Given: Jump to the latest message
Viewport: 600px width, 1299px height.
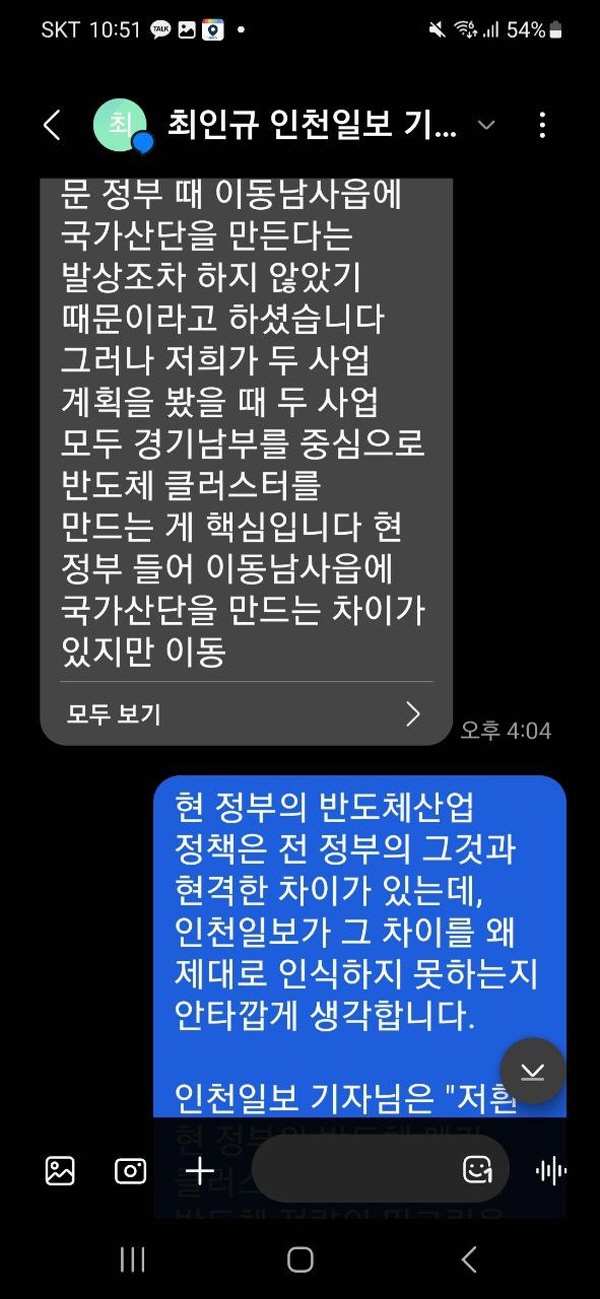Looking at the screenshot, I should [533, 1071].
